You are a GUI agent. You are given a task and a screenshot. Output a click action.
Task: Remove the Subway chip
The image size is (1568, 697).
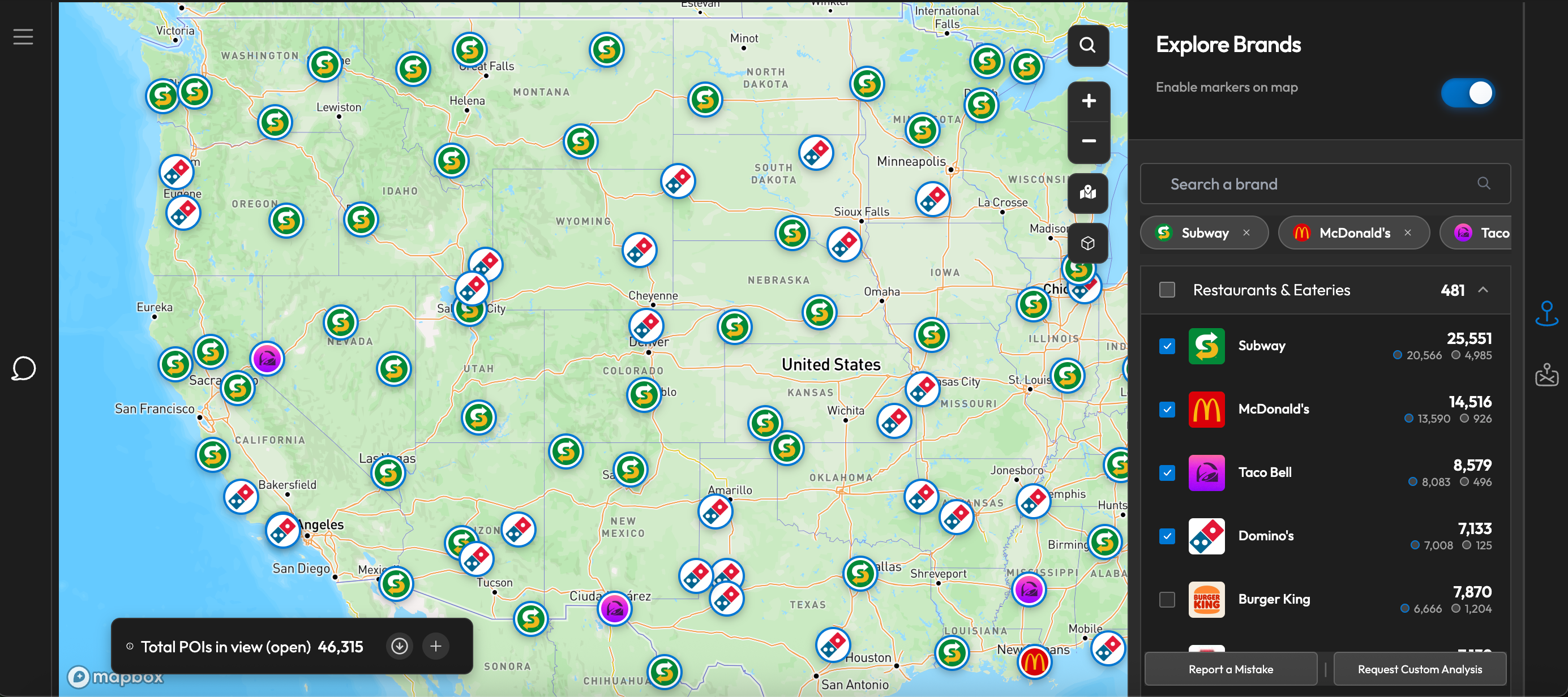[x=1246, y=233]
